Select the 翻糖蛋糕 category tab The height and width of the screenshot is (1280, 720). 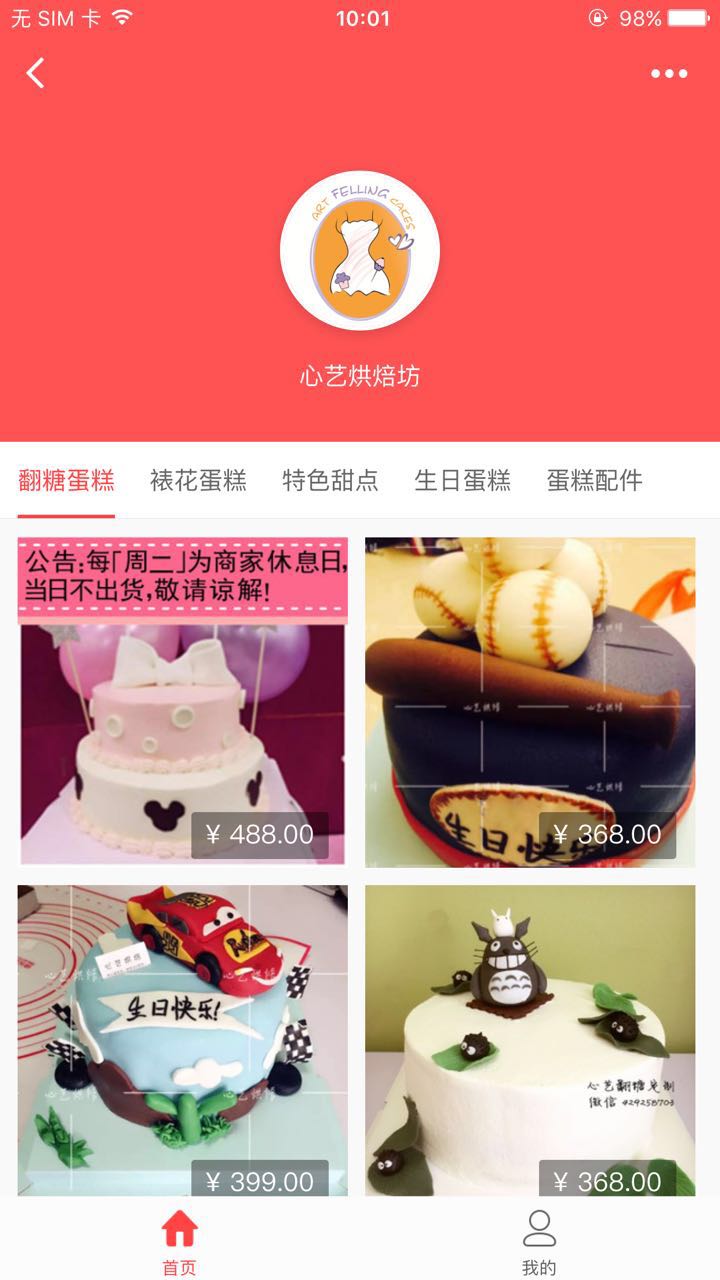pyautogui.click(x=66, y=481)
